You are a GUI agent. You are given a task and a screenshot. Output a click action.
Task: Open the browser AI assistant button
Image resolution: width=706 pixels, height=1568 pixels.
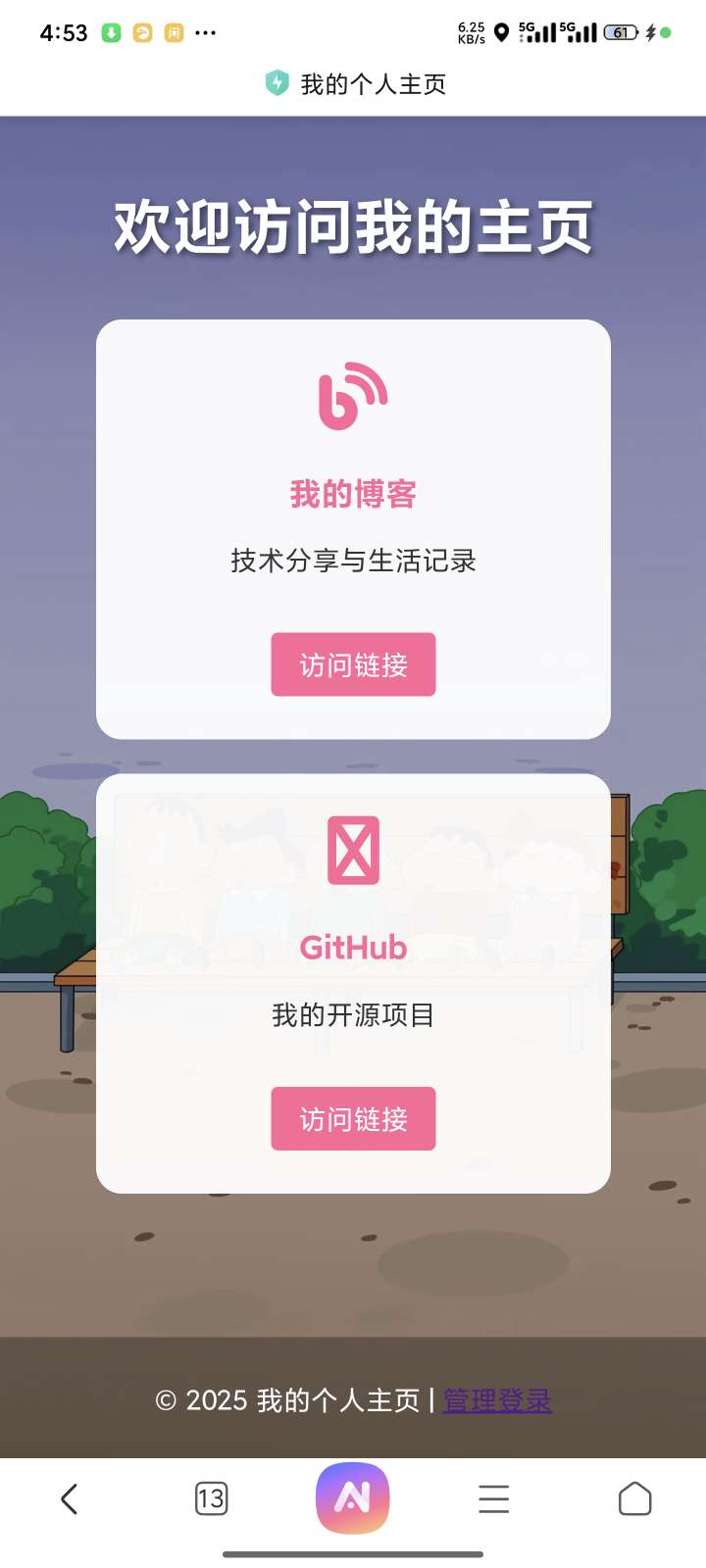pyautogui.click(x=353, y=1498)
